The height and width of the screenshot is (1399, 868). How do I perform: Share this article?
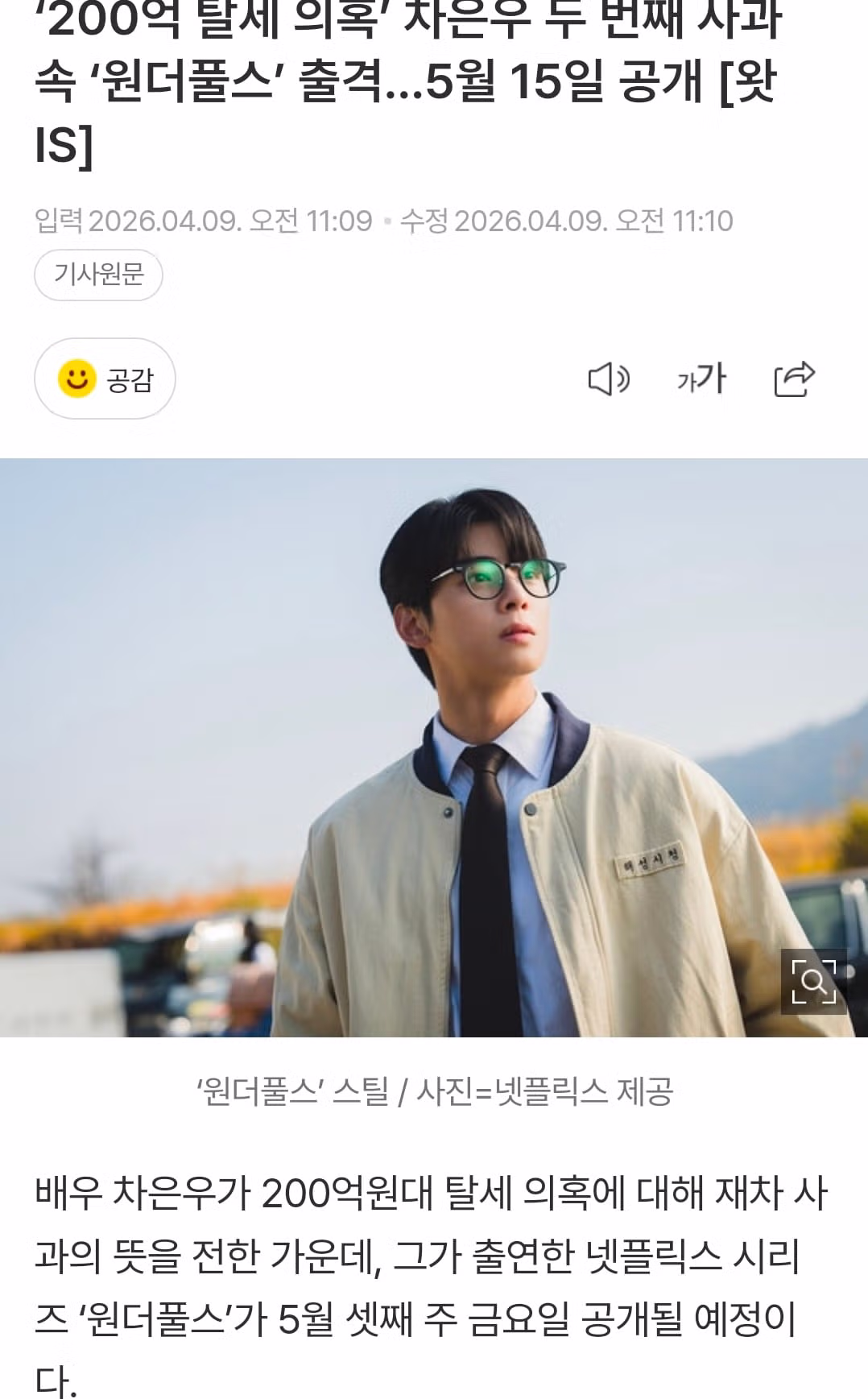tap(794, 379)
